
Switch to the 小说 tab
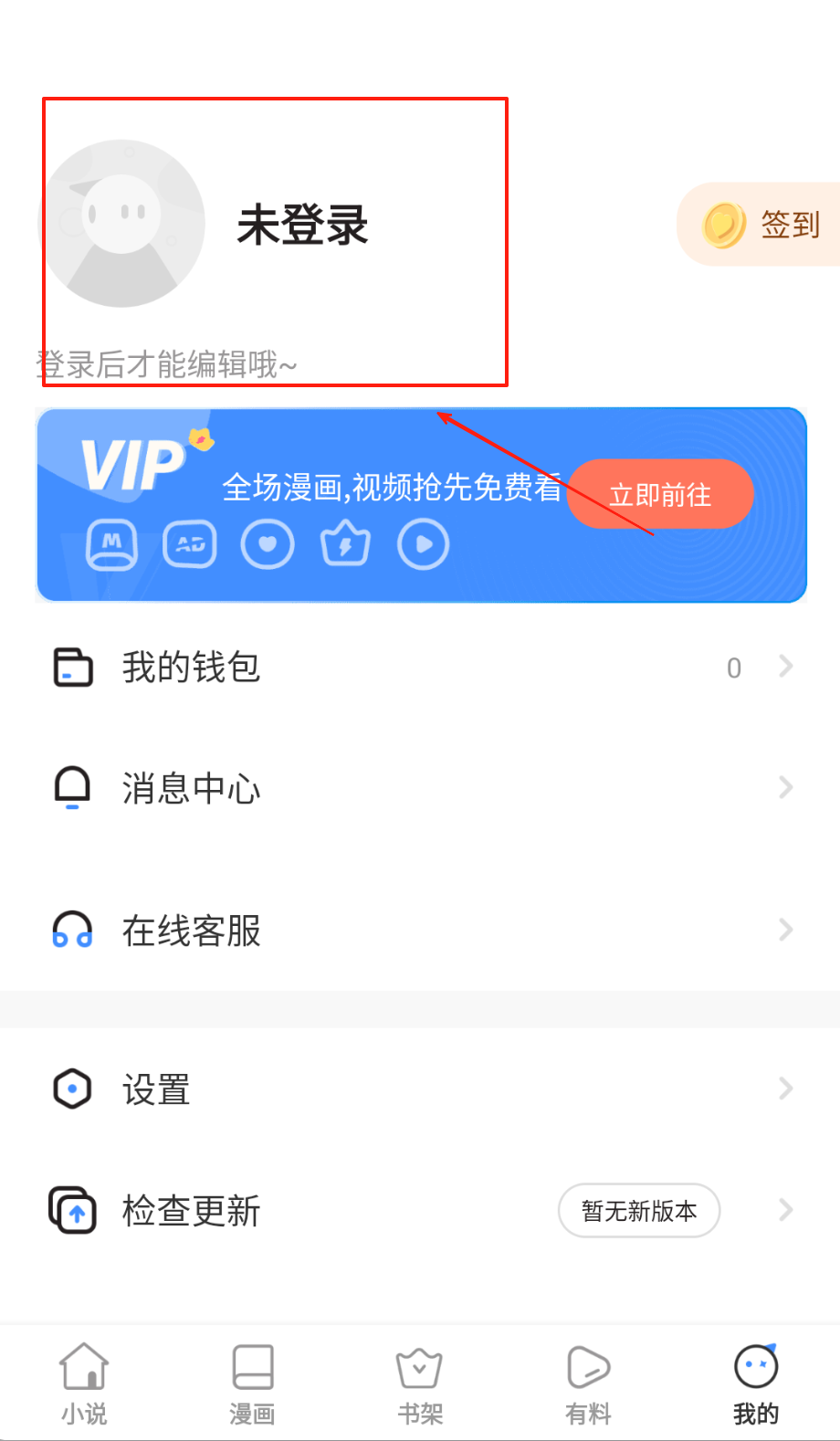point(84,1384)
